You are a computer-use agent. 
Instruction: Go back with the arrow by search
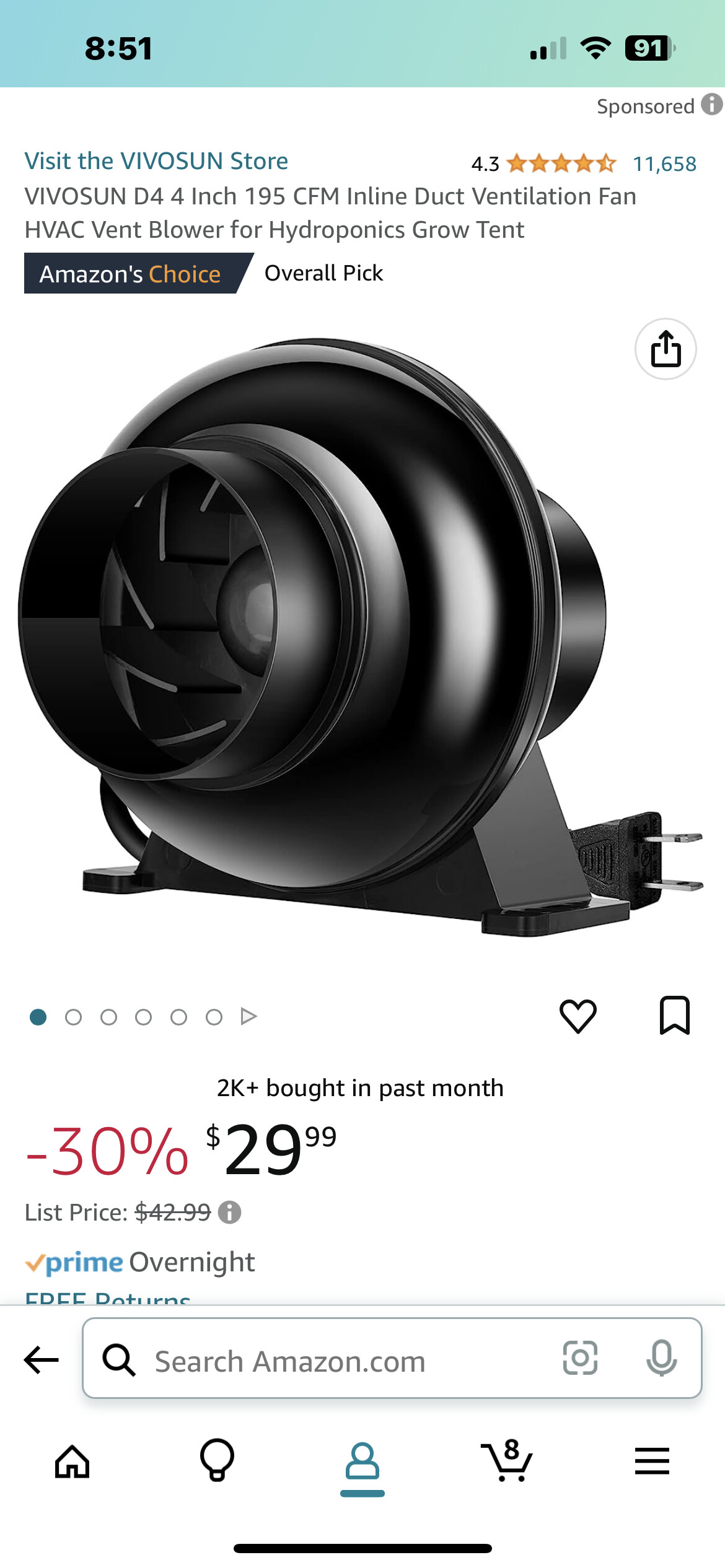[42, 1360]
